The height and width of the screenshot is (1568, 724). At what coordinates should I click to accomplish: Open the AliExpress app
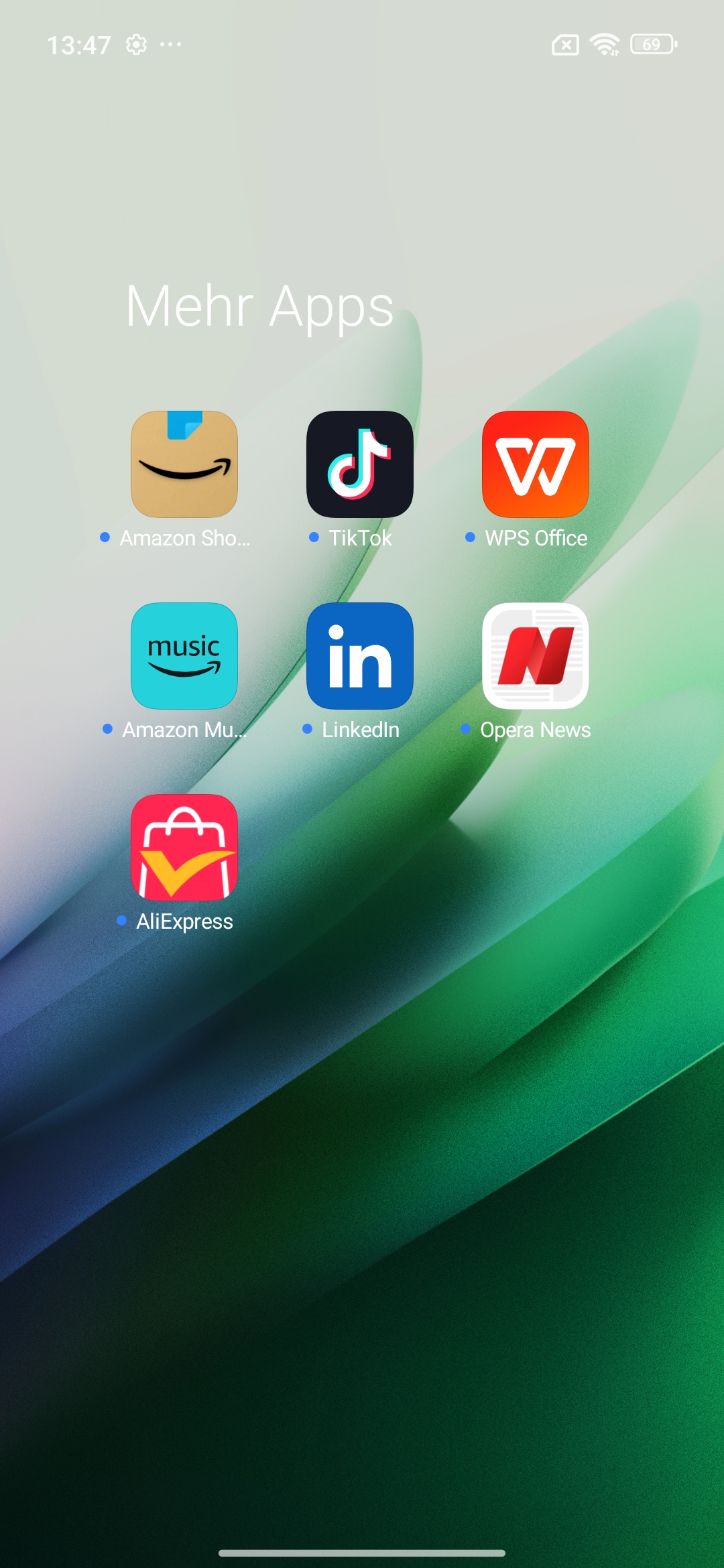[184, 848]
